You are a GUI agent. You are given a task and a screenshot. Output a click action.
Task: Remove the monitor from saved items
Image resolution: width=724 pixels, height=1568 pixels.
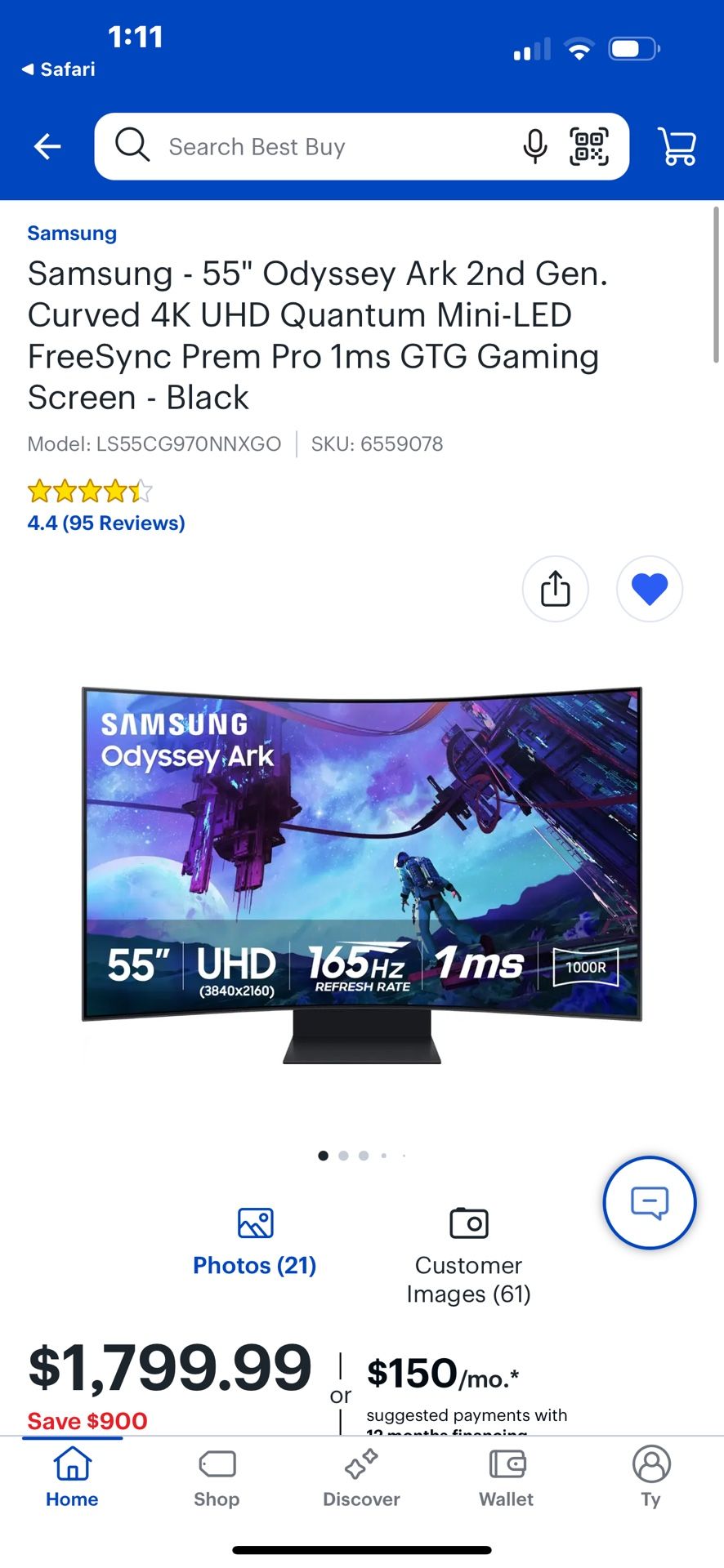[650, 589]
